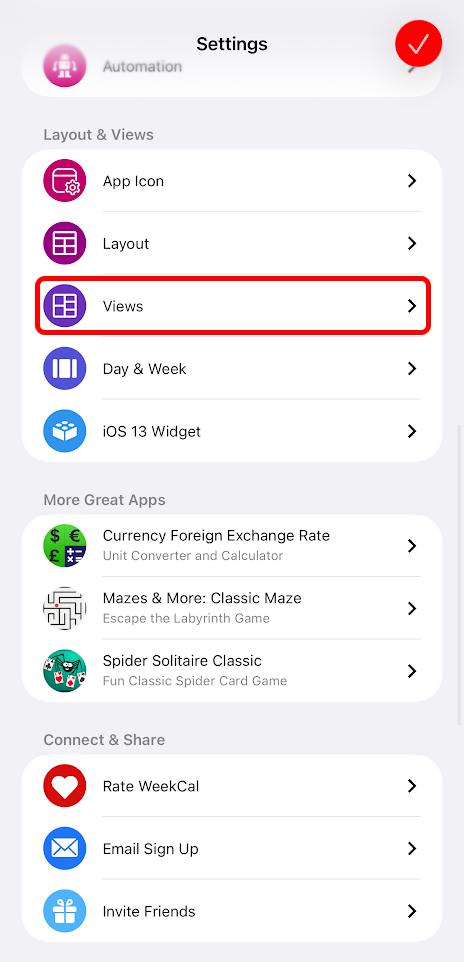Tap Rate WeekCal

click(232, 786)
